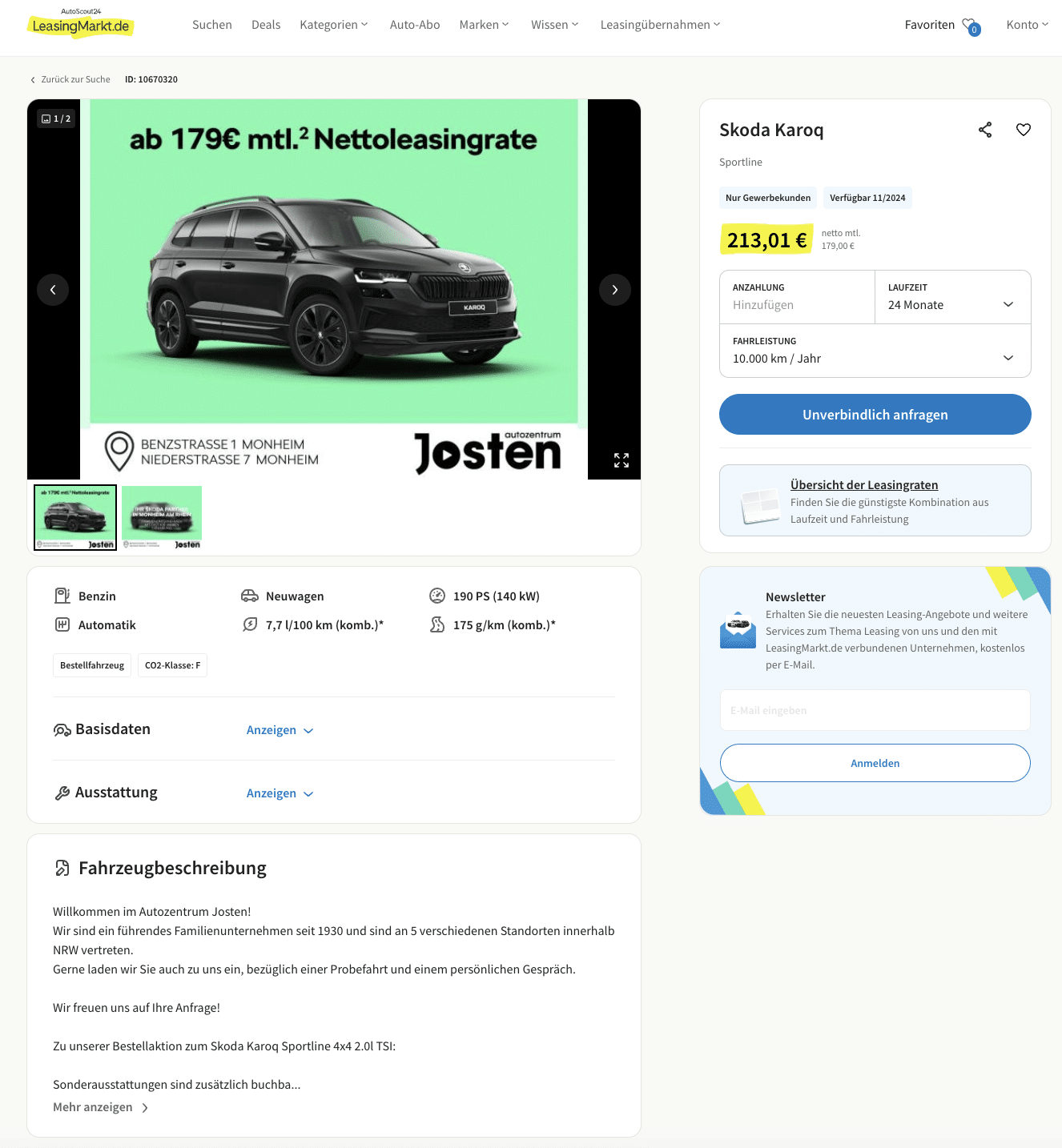Open the Konto menu

1027,25
